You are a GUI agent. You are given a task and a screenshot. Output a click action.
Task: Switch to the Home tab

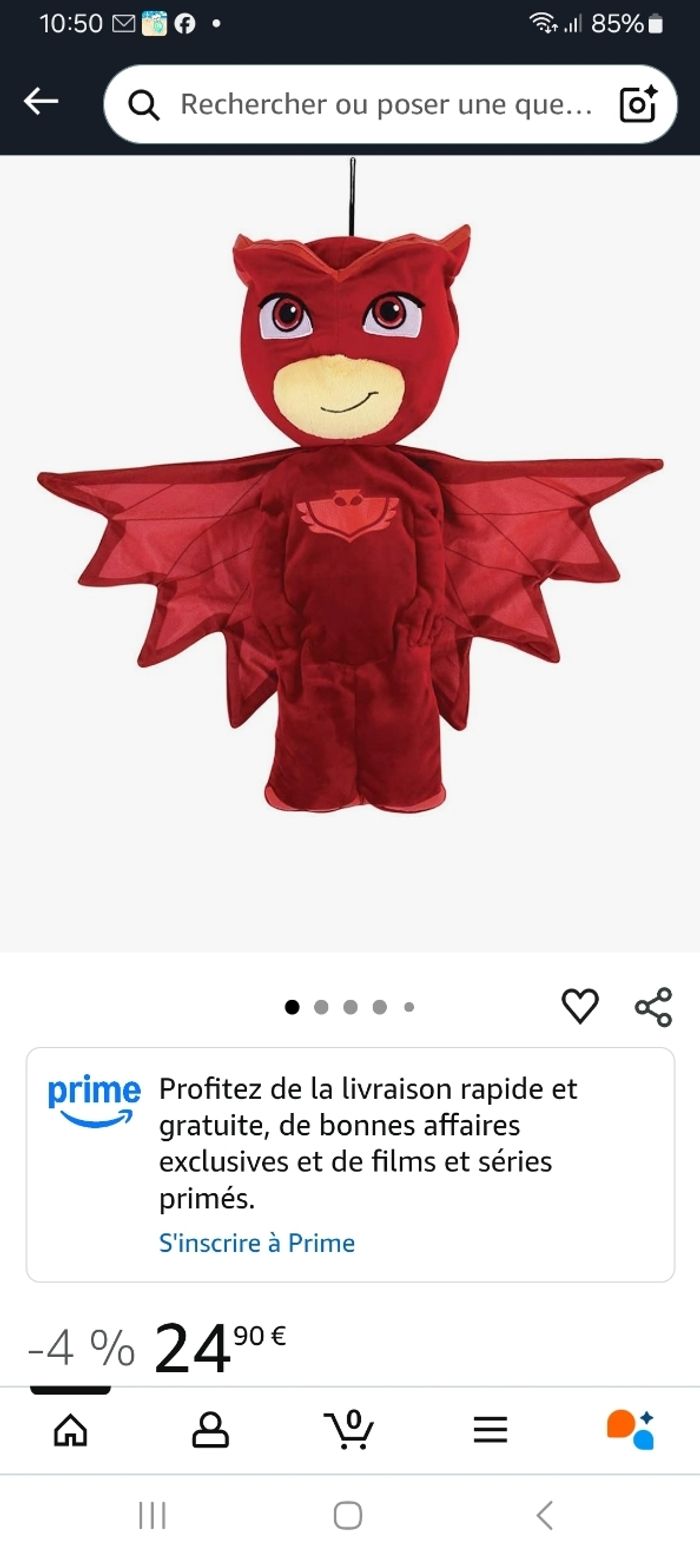tap(70, 1430)
